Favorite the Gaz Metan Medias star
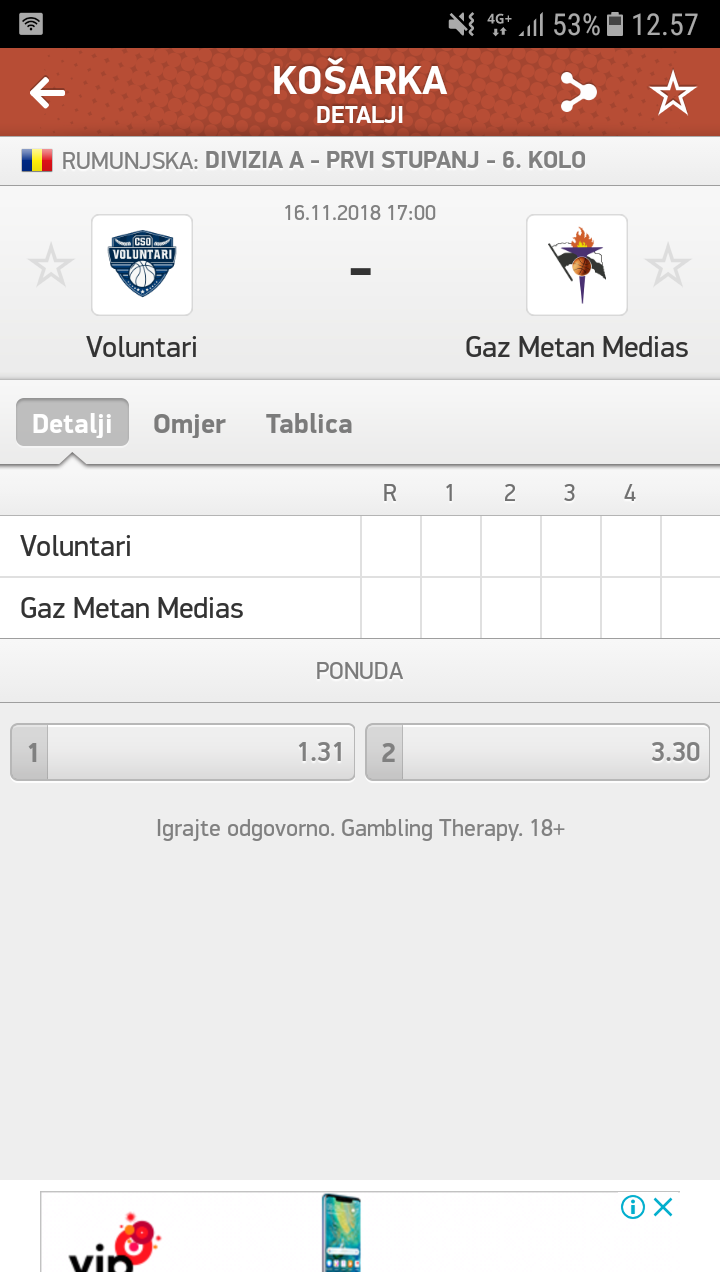Viewport: 720px width, 1280px height. 667,265
